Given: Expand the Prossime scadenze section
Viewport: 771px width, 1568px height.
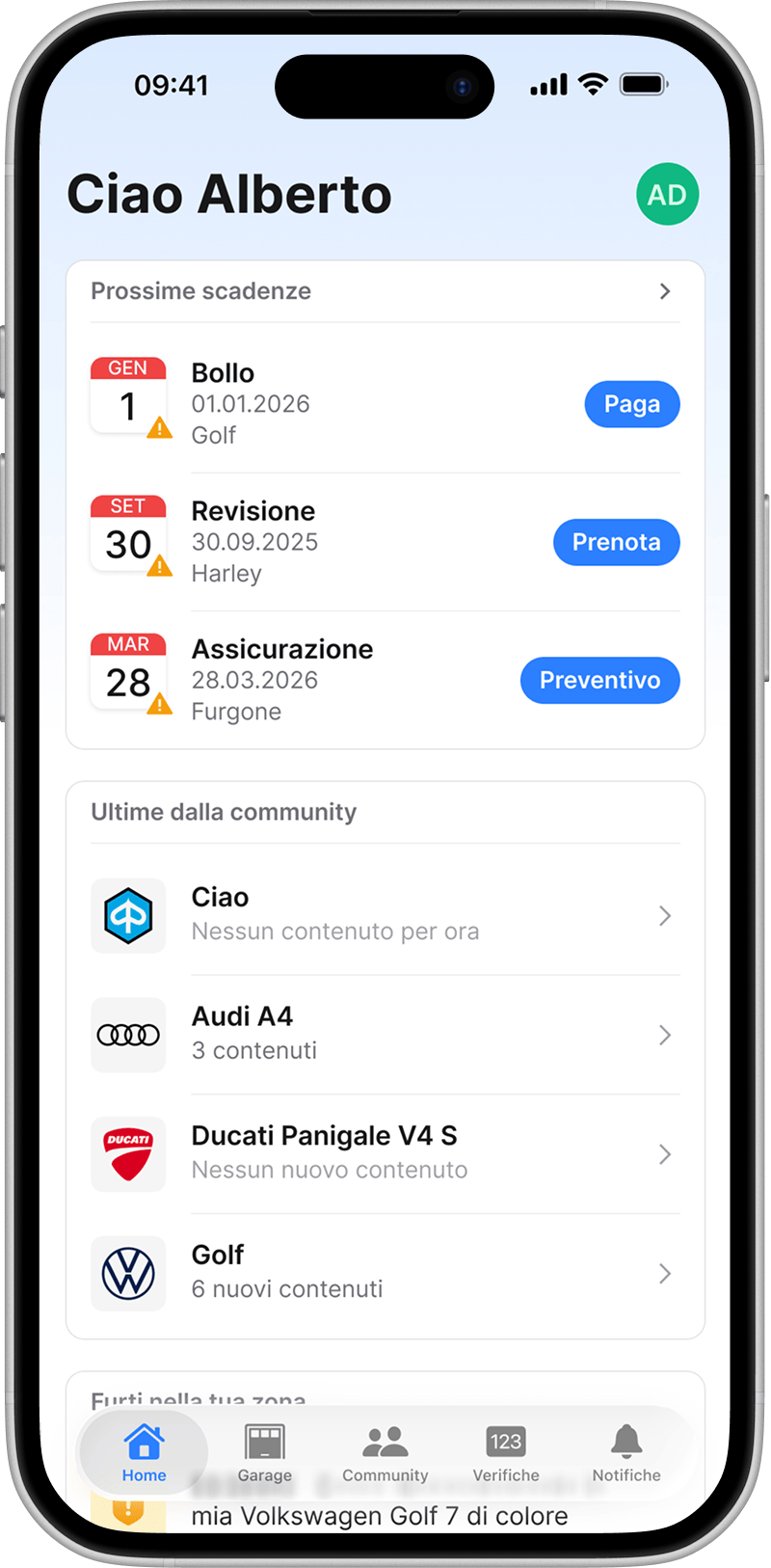Looking at the screenshot, I should click(664, 291).
